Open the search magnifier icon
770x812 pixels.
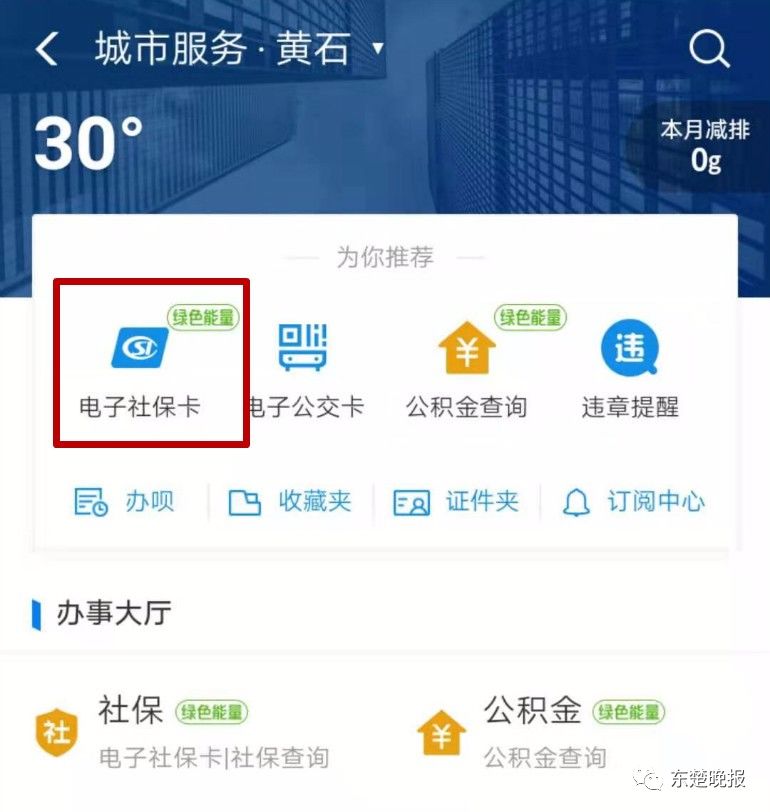pos(709,48)
